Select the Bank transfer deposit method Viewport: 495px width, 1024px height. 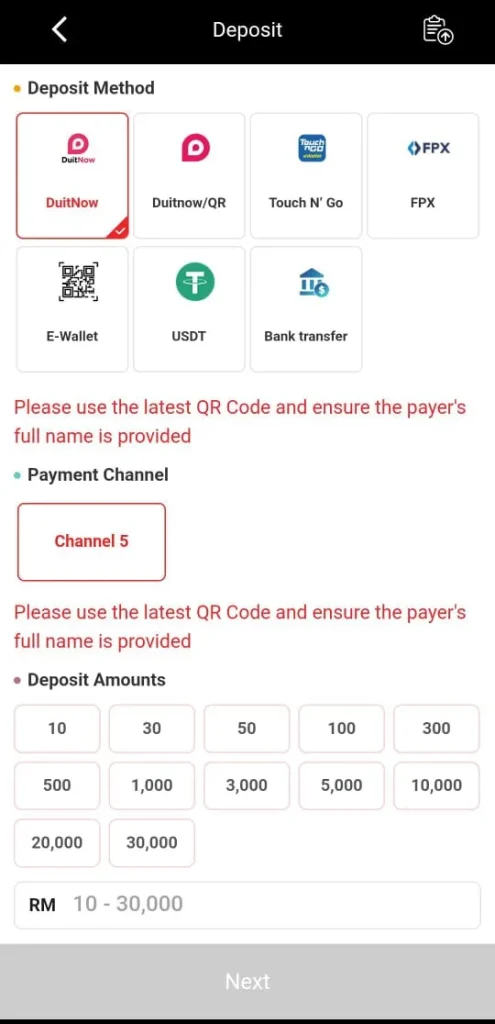click(306, 309)
